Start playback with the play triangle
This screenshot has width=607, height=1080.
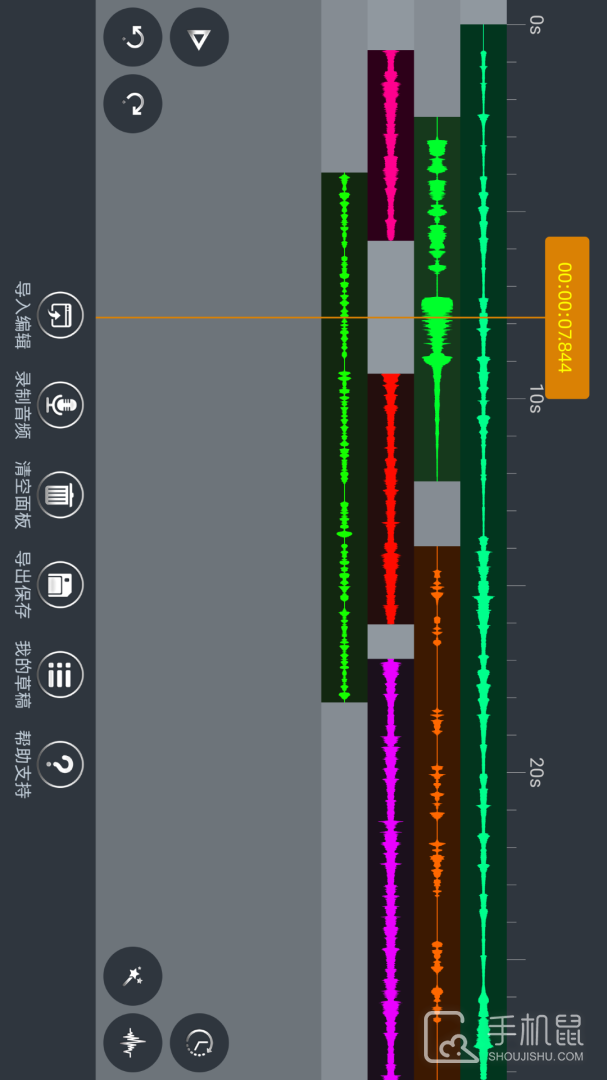coord(199,37)
